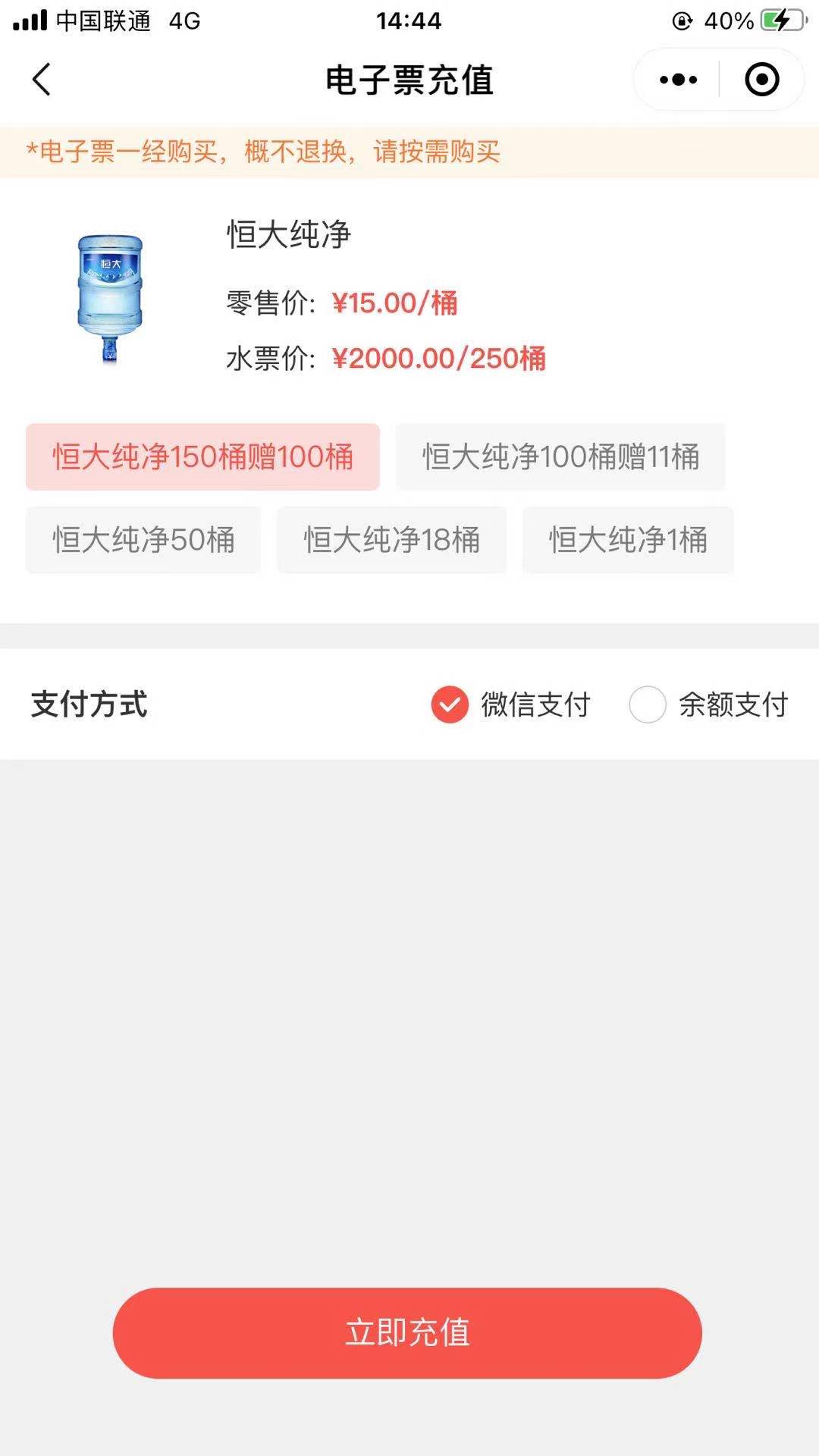Go back from 电子票充值 page
This screenshot has height=1456, width=819.
(x=42, y=80)
